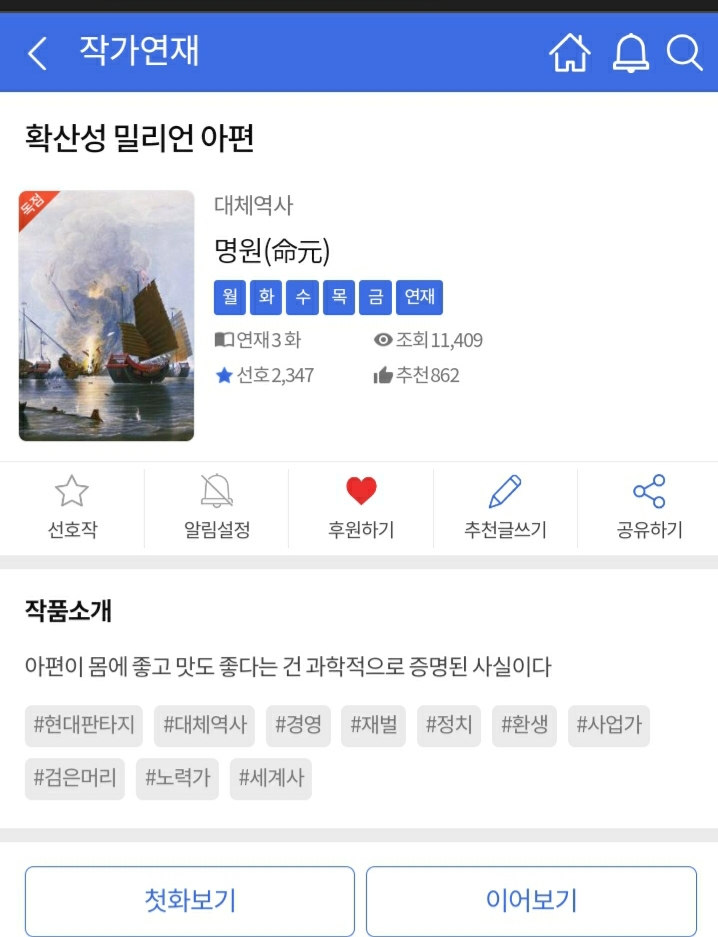The image size is (718, 937).
Task: Share this novel via 공유하기
Action: (649, 508)
